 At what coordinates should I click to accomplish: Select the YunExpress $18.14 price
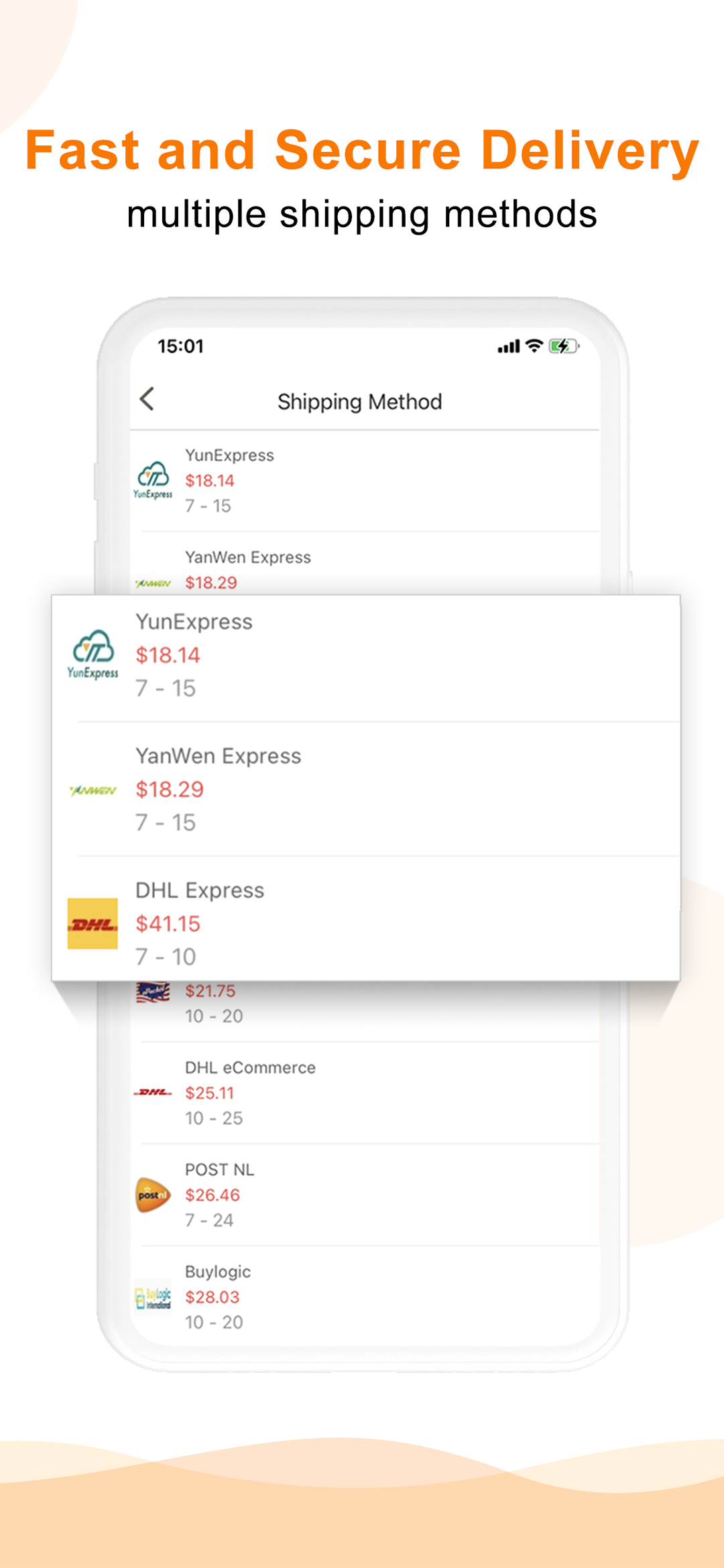pos(168,656)
